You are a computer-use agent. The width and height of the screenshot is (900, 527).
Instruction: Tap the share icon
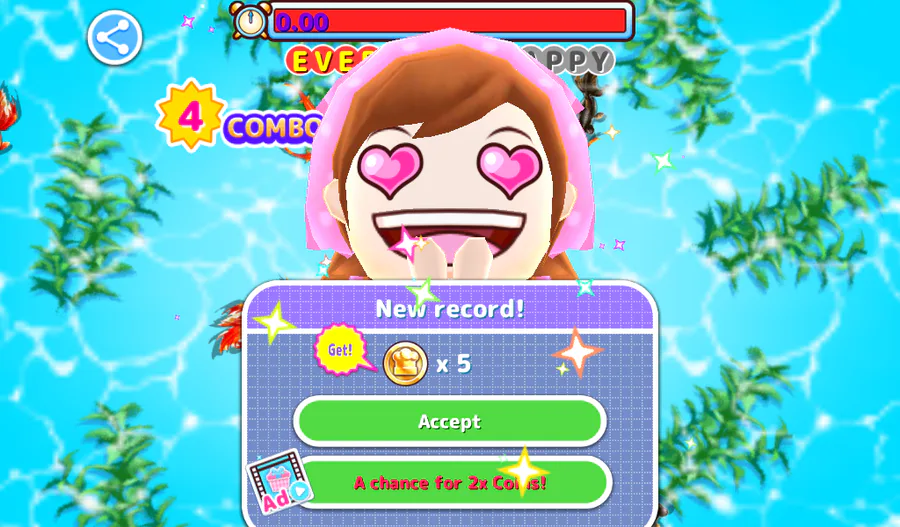point(115,38)
